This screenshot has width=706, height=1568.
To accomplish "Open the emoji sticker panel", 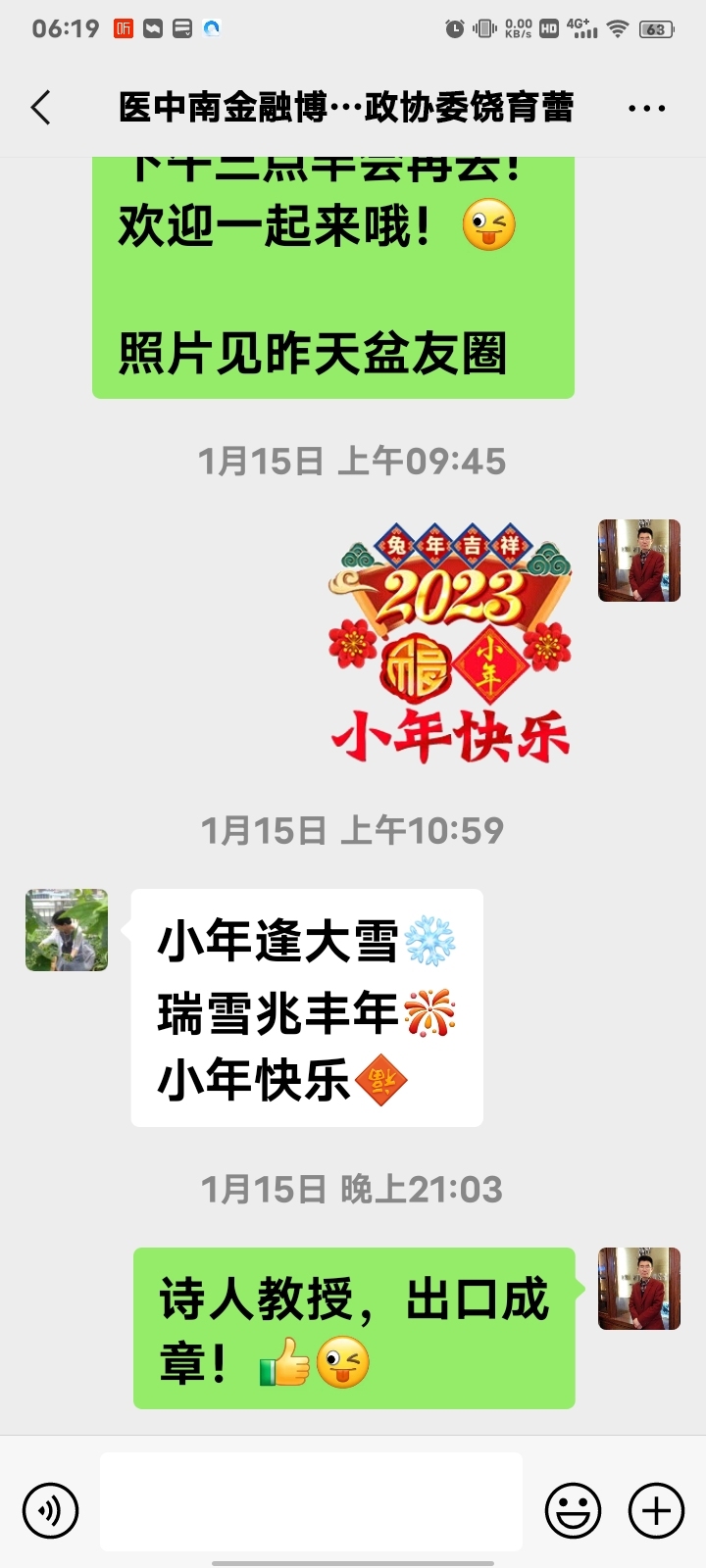I will click(x=573, y=1510).
